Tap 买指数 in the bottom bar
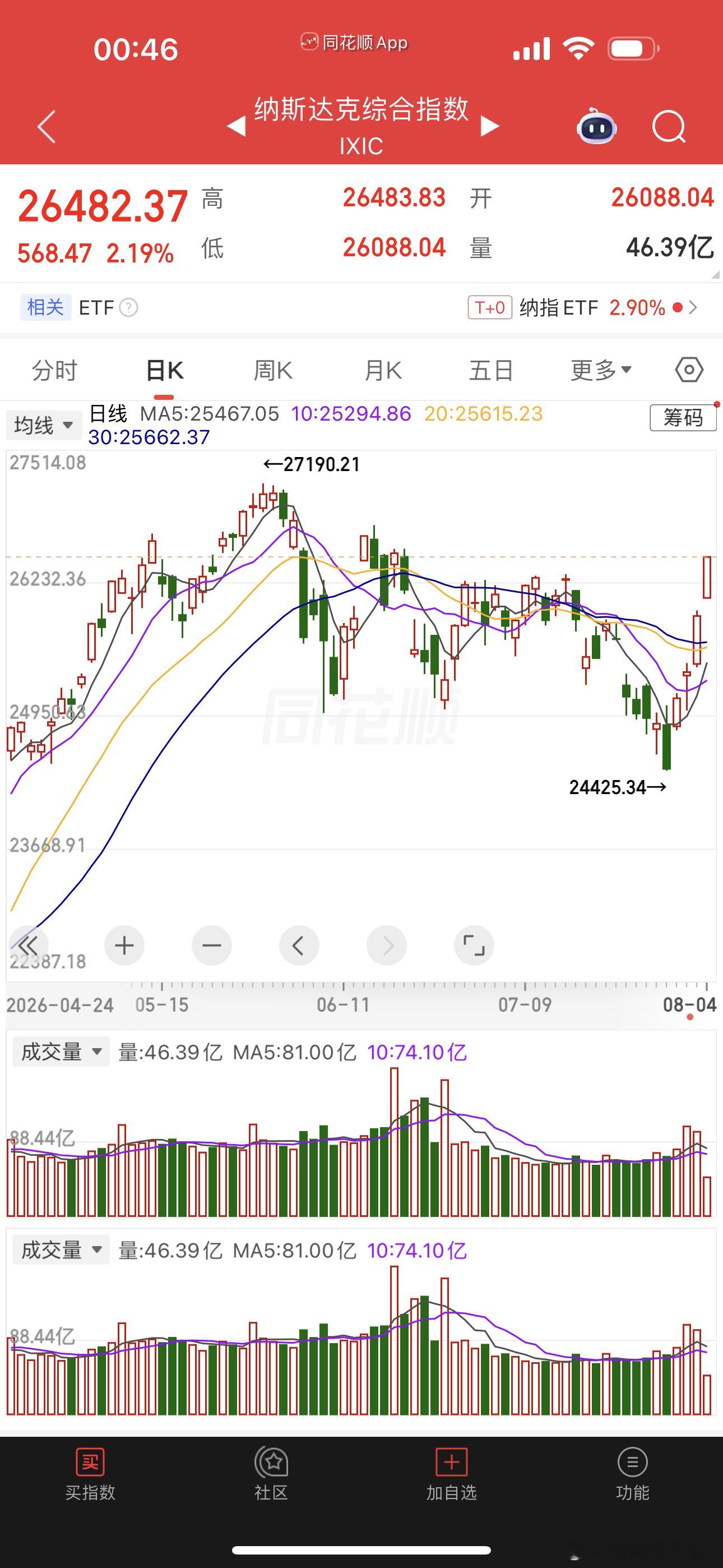723x1568 pixels. click(x=90, y=1474)
